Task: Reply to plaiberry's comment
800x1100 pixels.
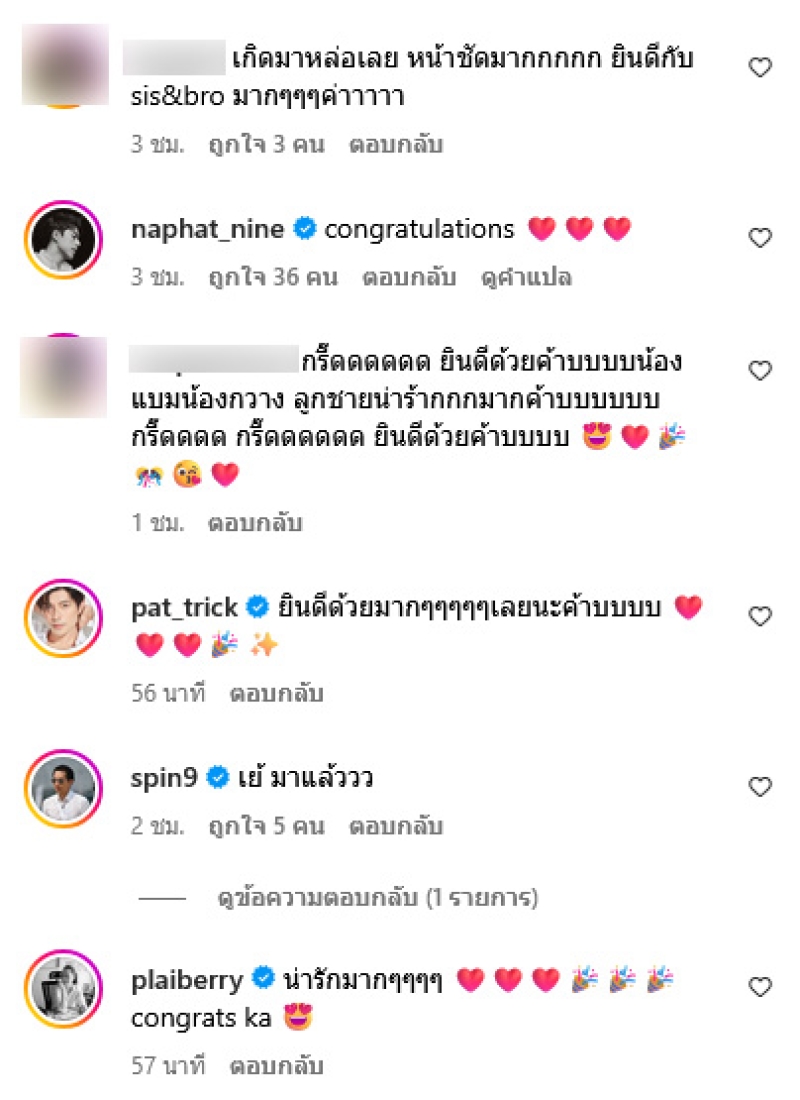Action: click(x=276, y=1066)
